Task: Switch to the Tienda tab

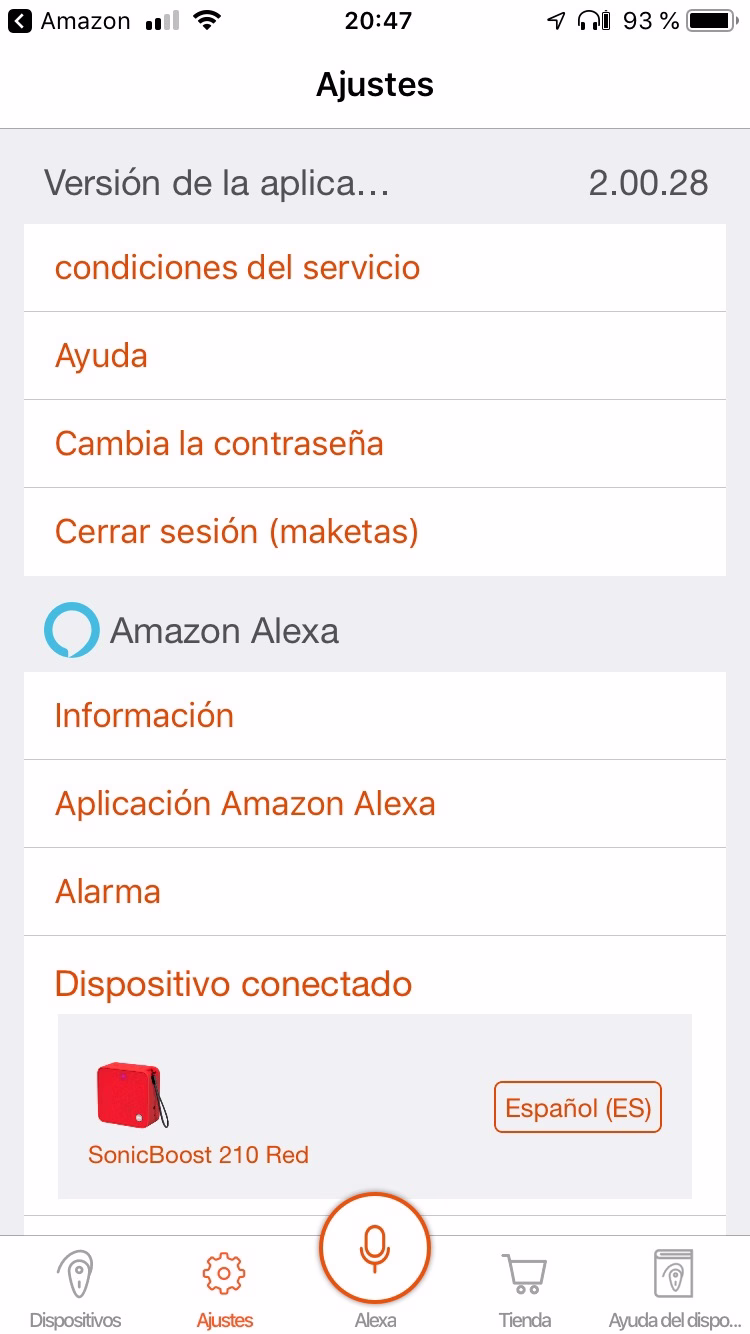Action: (x=525, y=1287)
